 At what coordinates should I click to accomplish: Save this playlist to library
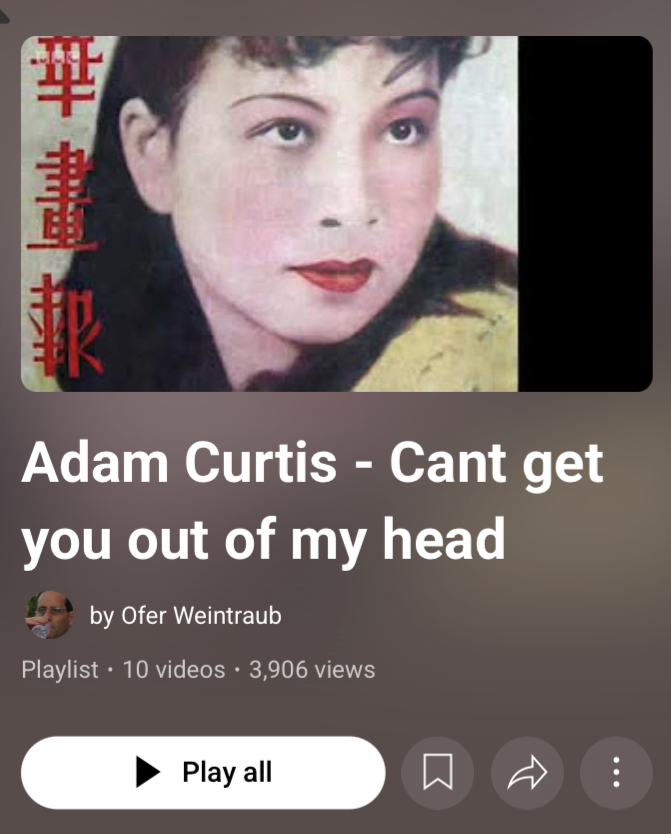tap(437, 772)
